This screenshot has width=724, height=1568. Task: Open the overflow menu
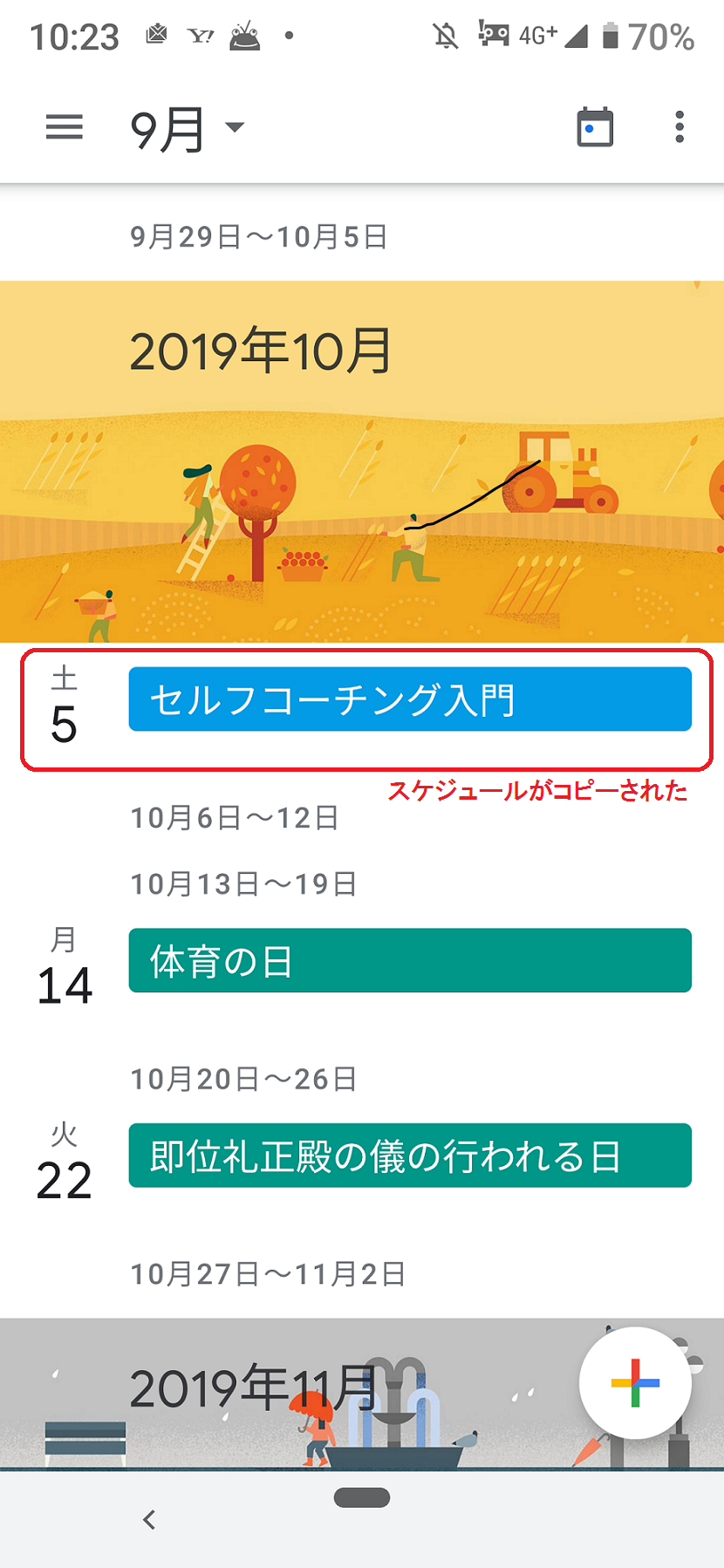tap(680, 127)
